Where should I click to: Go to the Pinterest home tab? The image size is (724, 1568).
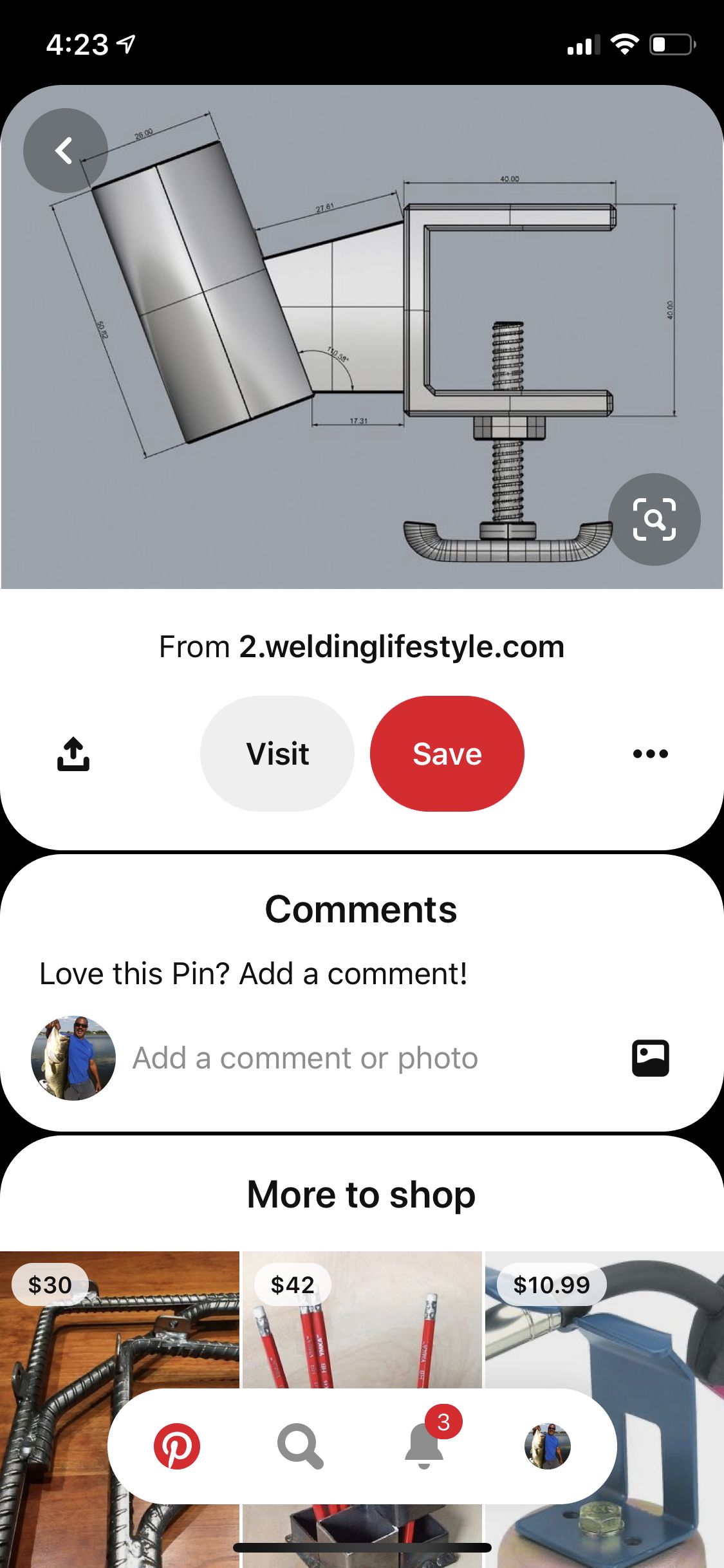tap(177, 1446)
